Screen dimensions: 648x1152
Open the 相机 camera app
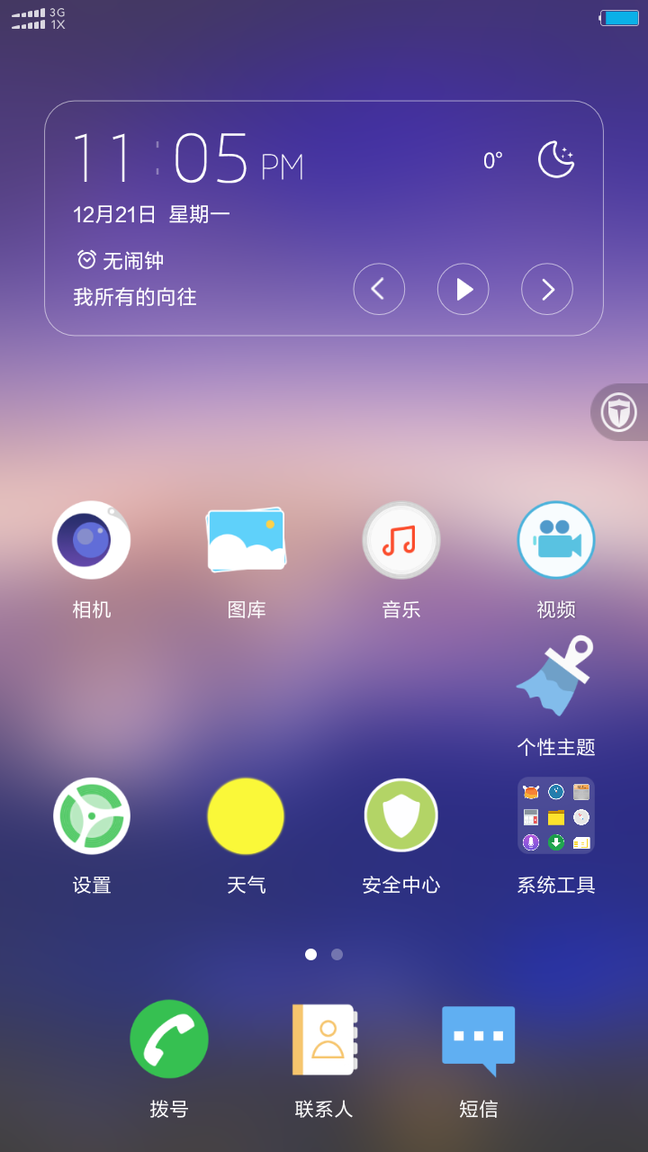point(91,541)
